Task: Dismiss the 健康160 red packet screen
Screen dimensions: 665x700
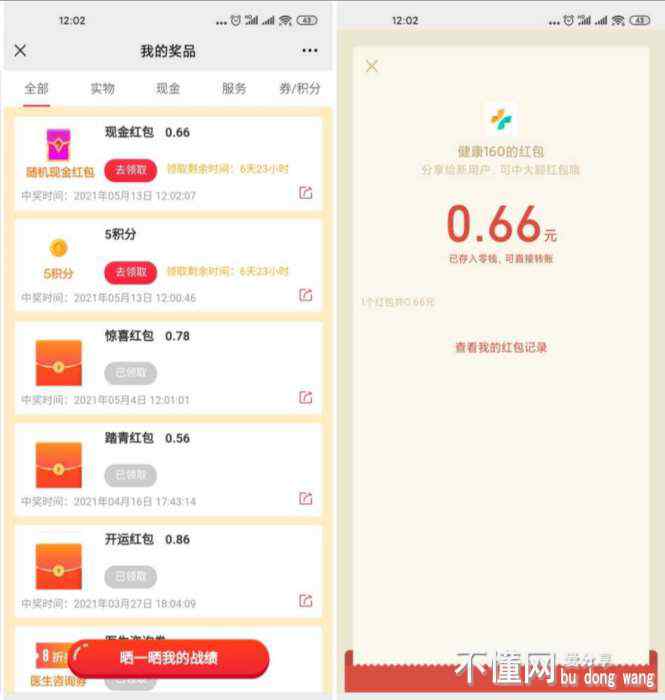Action: [372, 67]
